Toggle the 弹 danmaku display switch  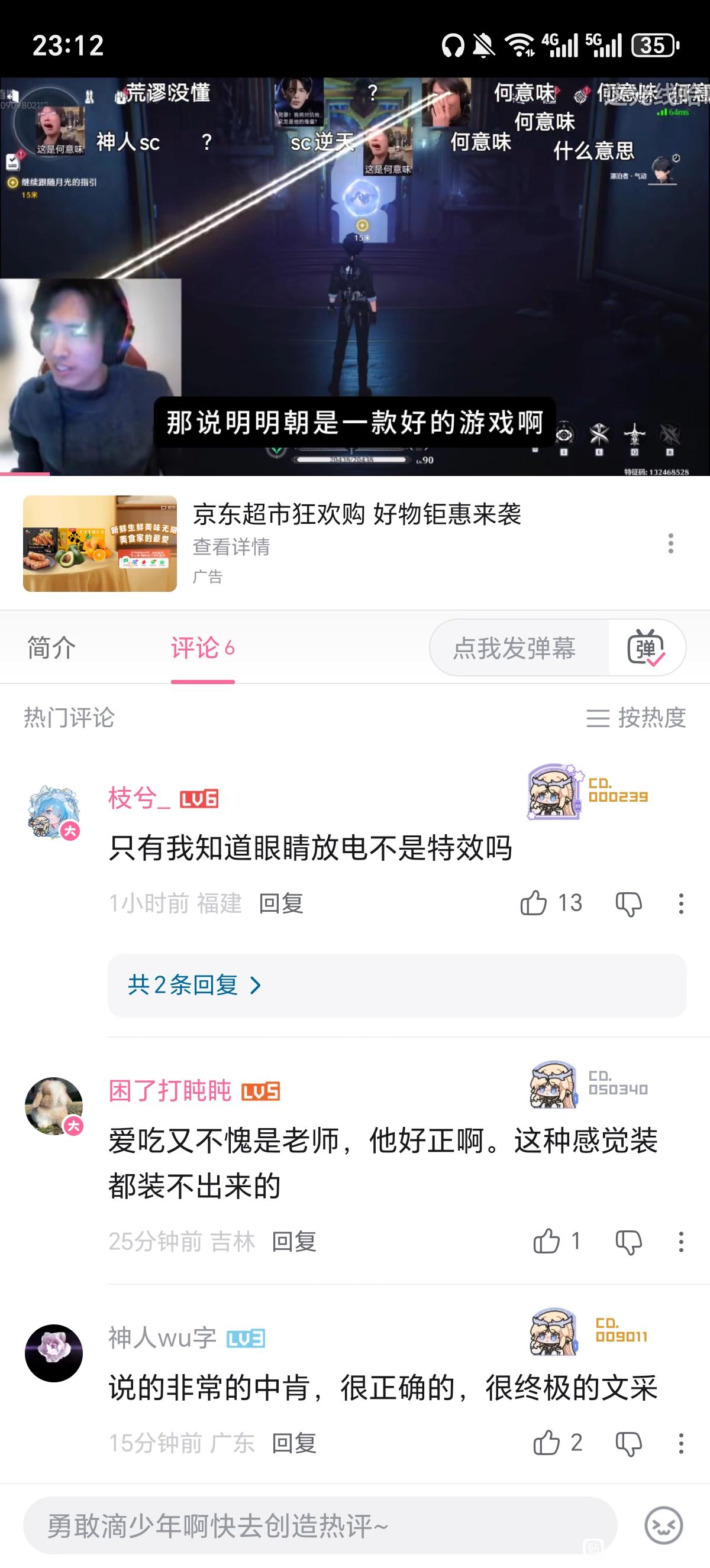click(x=646, y=647)
